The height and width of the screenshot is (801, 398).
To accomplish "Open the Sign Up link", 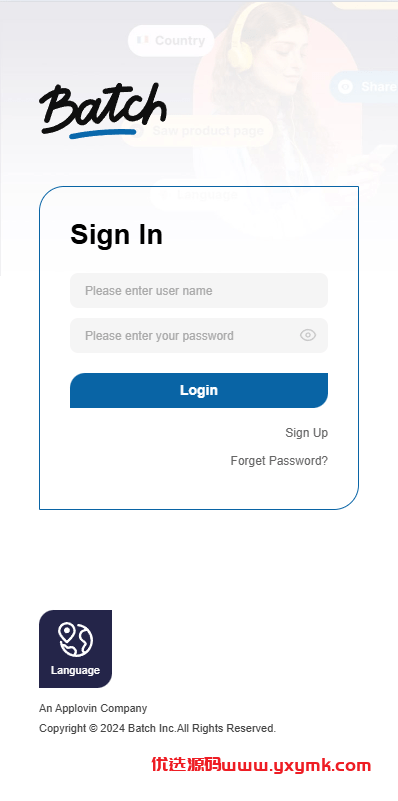I will (x=307, y=433).
